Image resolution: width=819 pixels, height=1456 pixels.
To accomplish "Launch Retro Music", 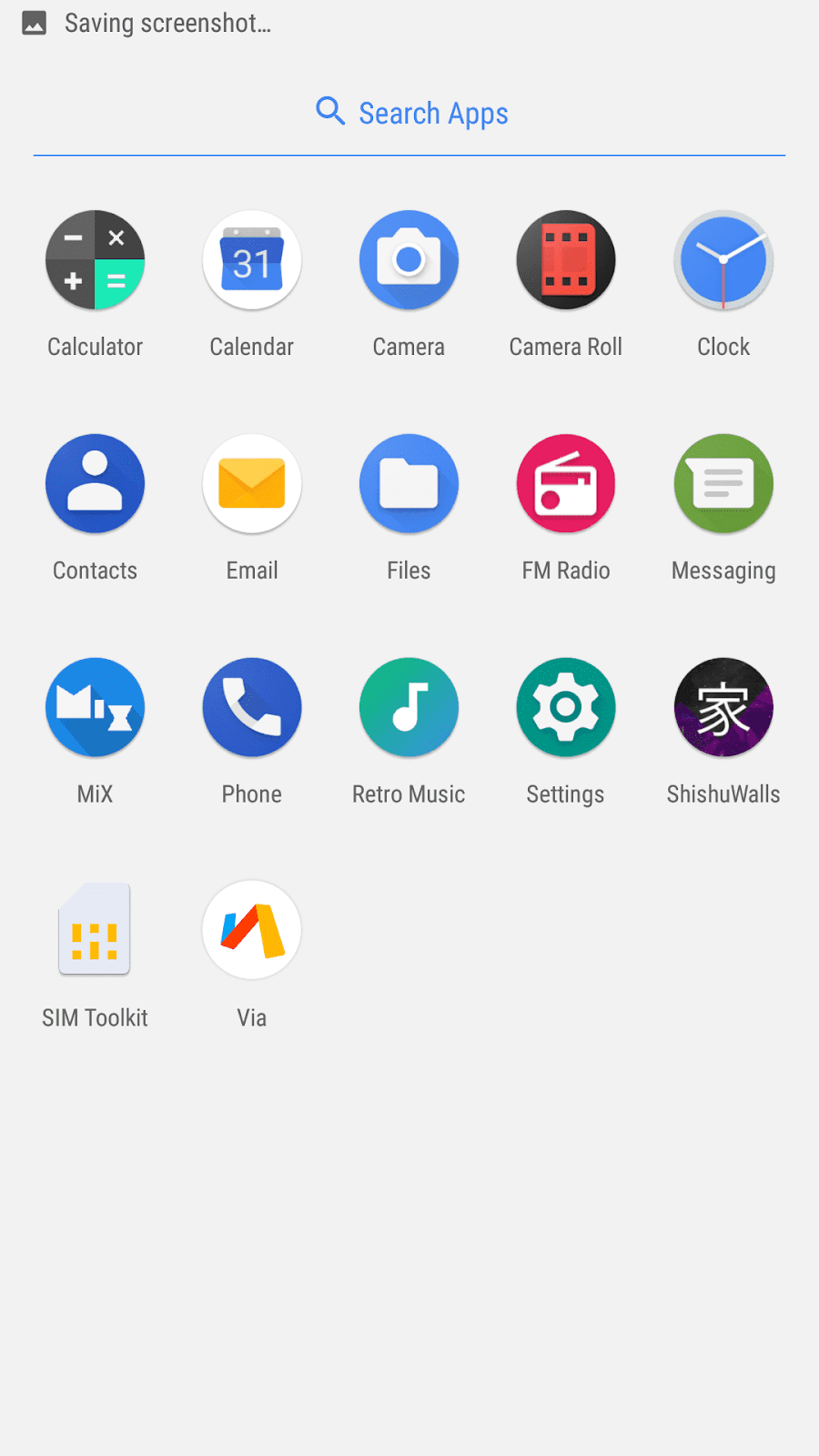I will [x=409, y=708].
